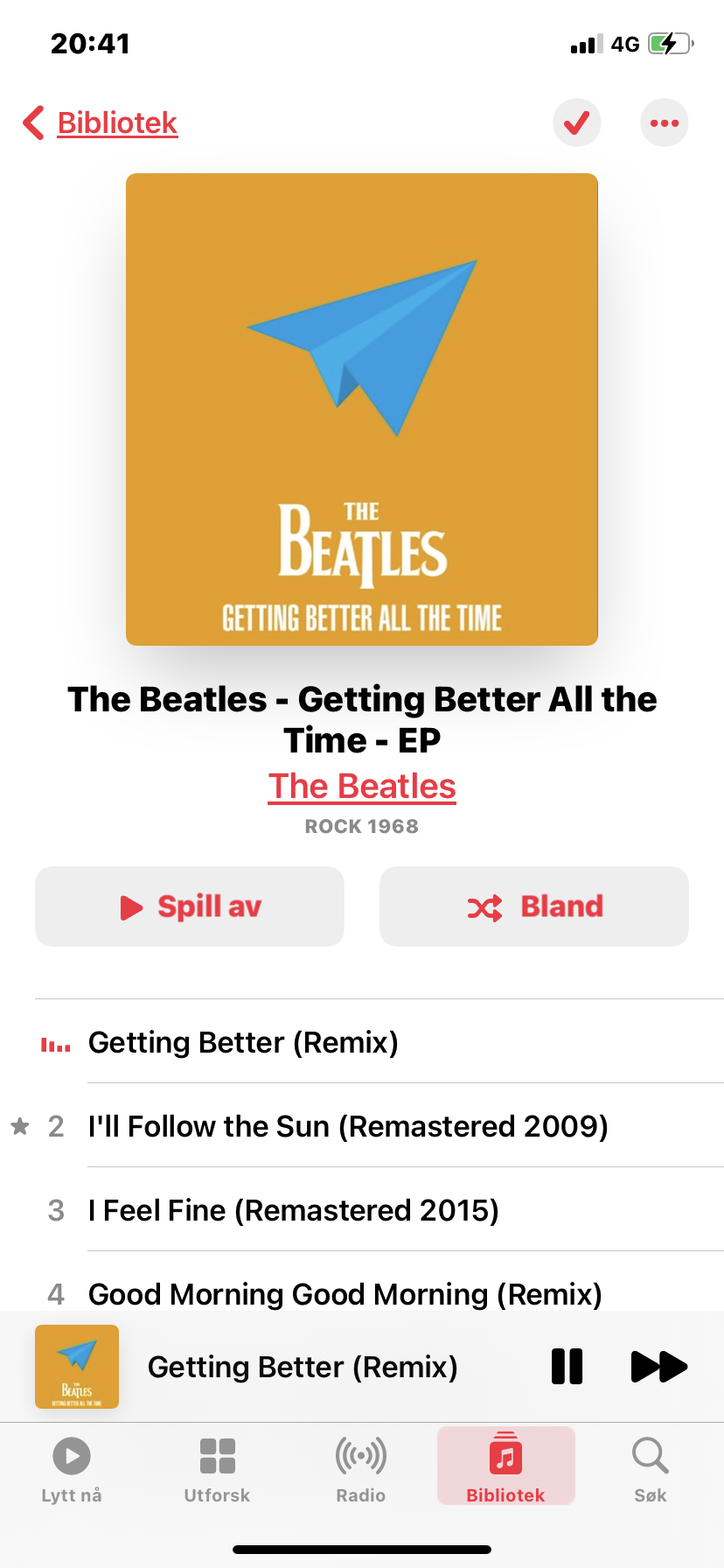Play Good Morning Good Morning (Remix)
Viewport: 724px width, 1568px height.
coord(345,1292)
